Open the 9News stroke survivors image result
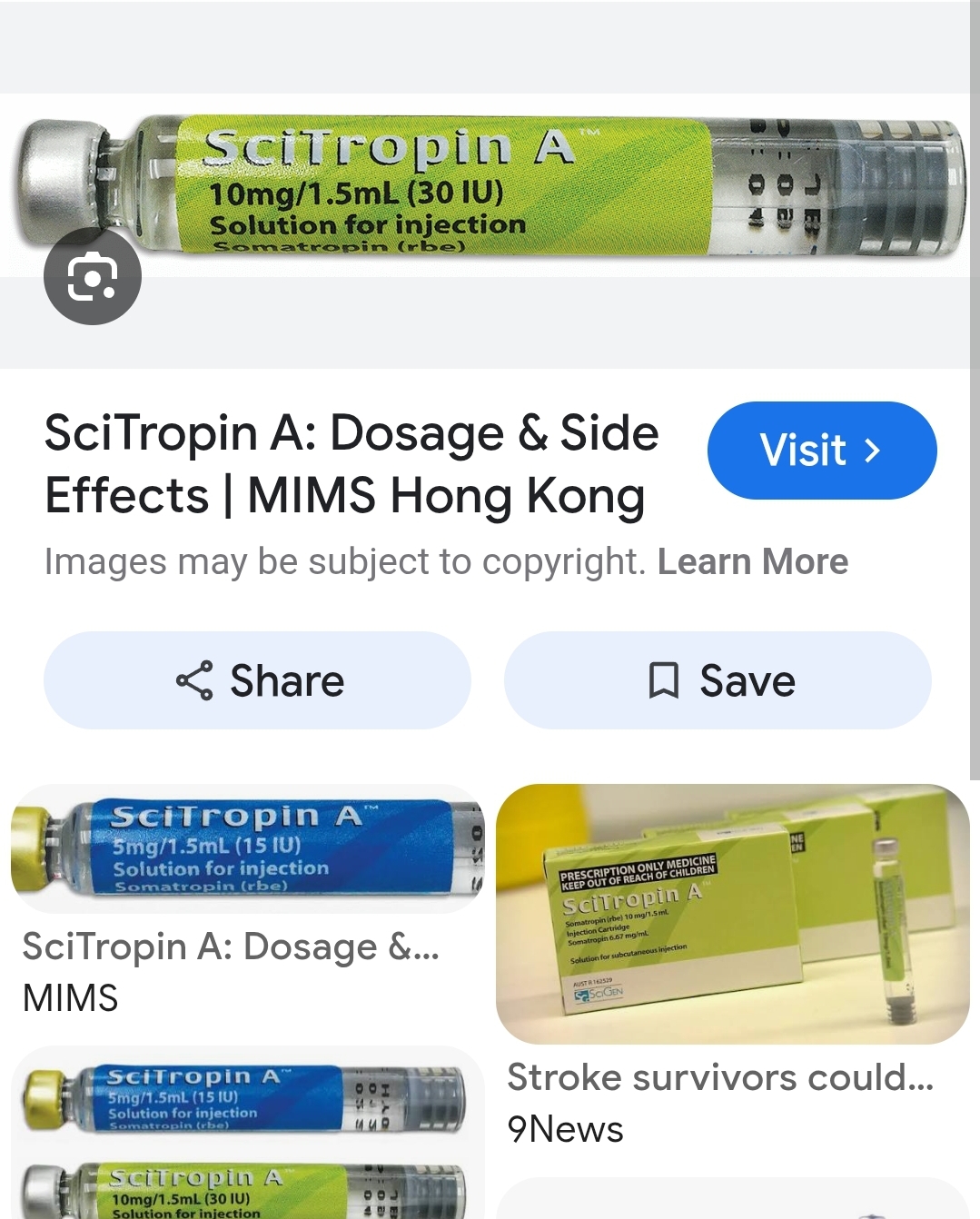Viewport: 980px width, 1219px height. [732, 914]
